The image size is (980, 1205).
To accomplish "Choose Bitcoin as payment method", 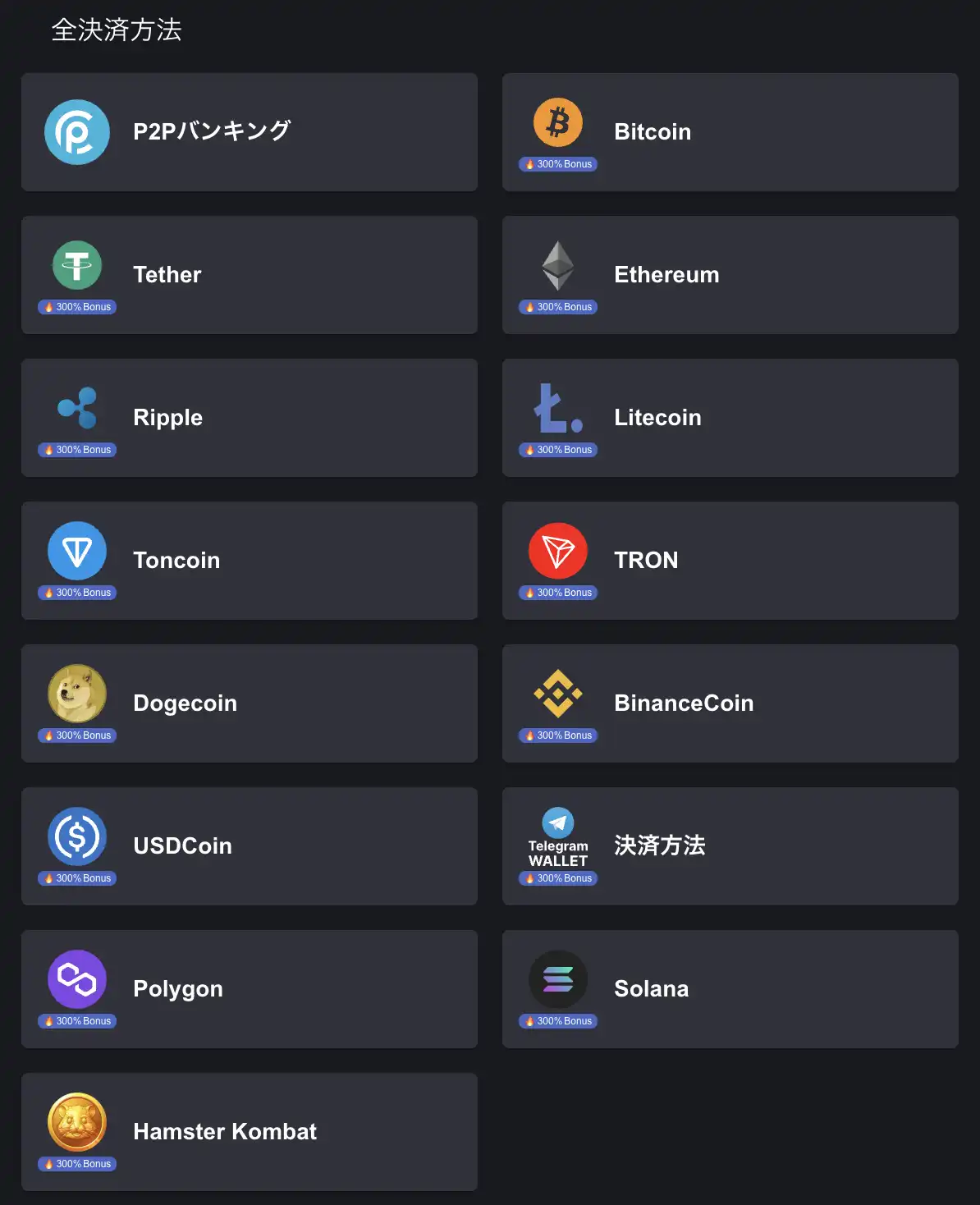I will pyautogui.click(x=730, y=132).
